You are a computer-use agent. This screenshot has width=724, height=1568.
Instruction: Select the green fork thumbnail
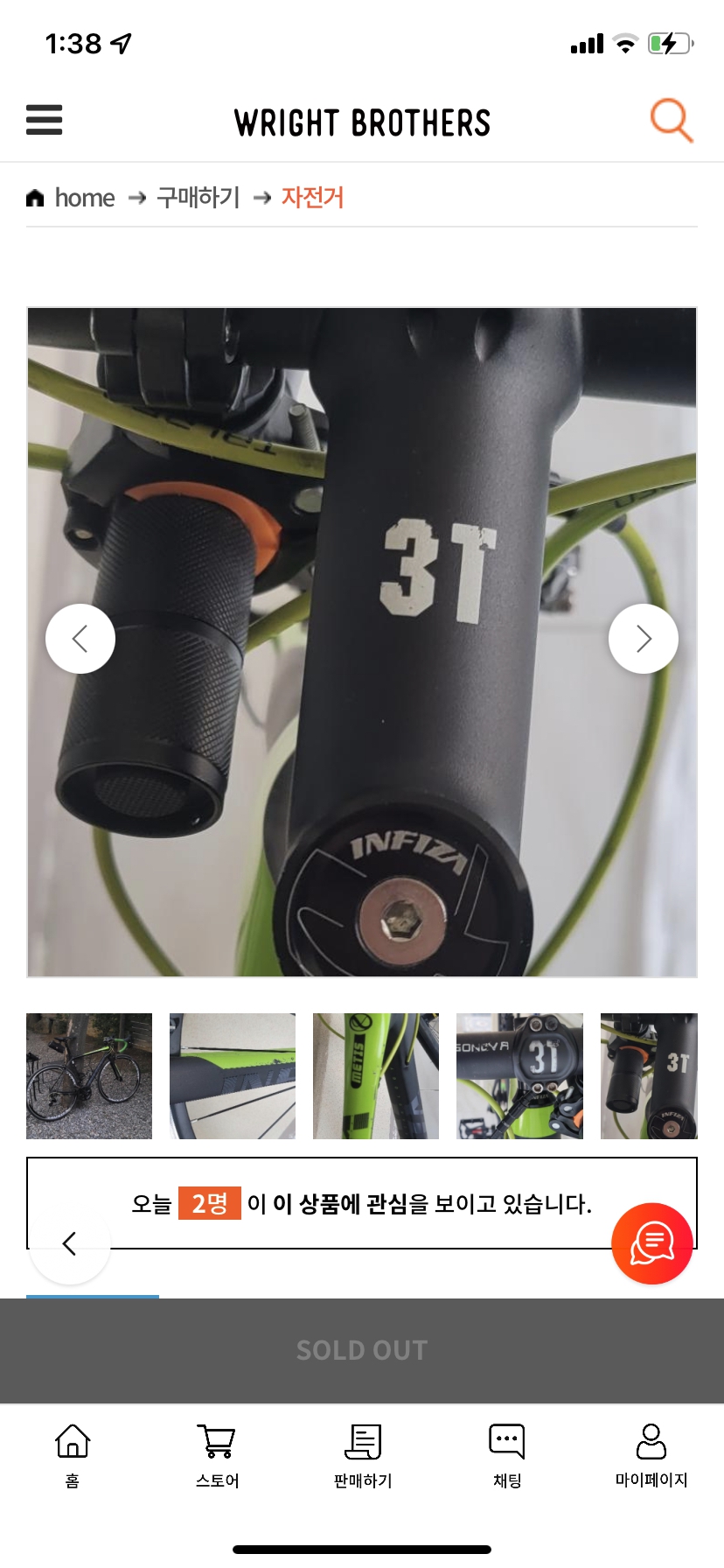pyautogui.click(x=376, y=1075)
